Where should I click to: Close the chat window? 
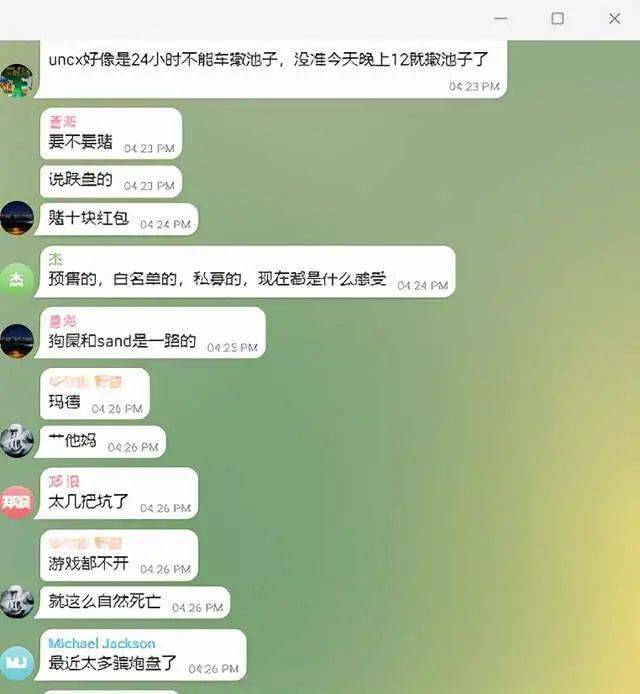pyautogui.click(x=614, y=18)
